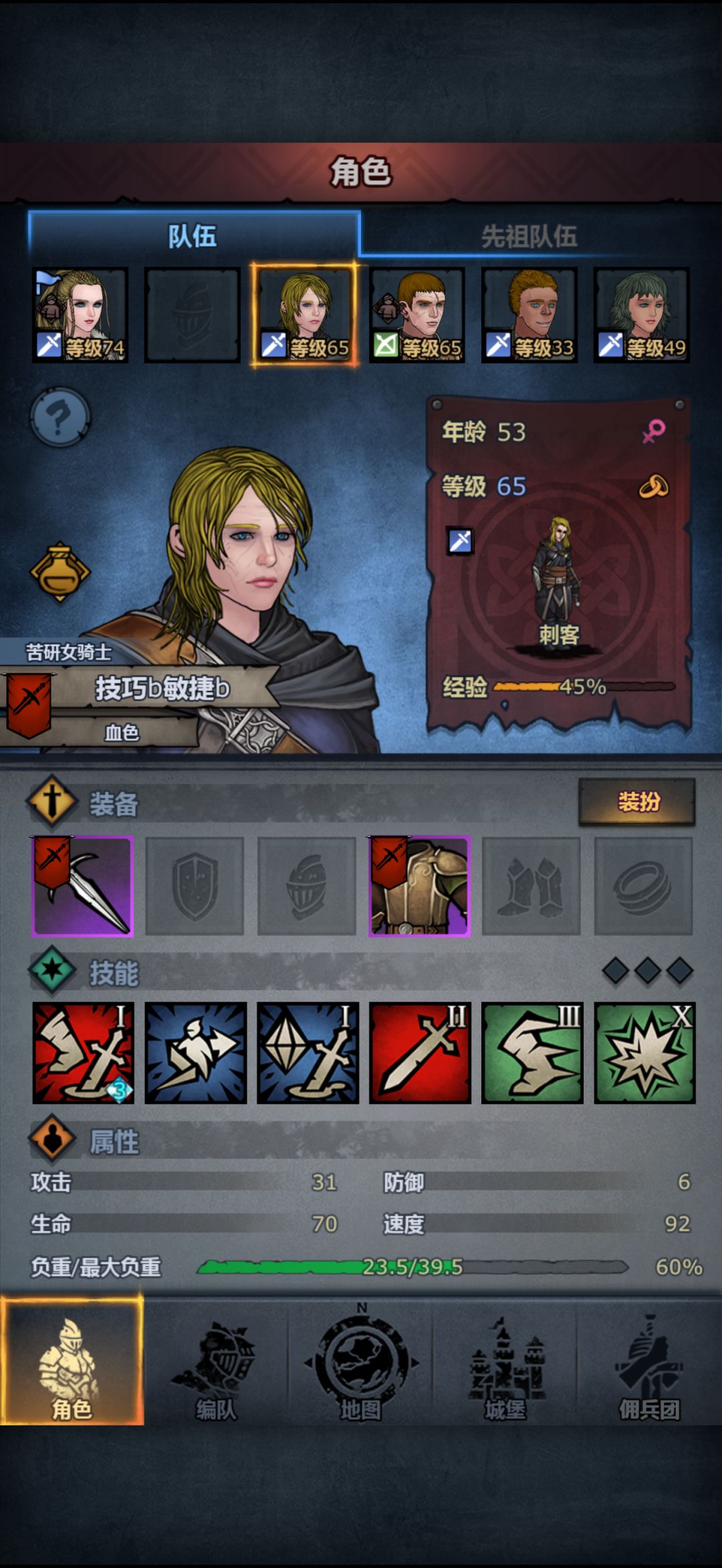The image size is (722, 1568).
Task: View the red sword skill marked II
Action: 420,1053
